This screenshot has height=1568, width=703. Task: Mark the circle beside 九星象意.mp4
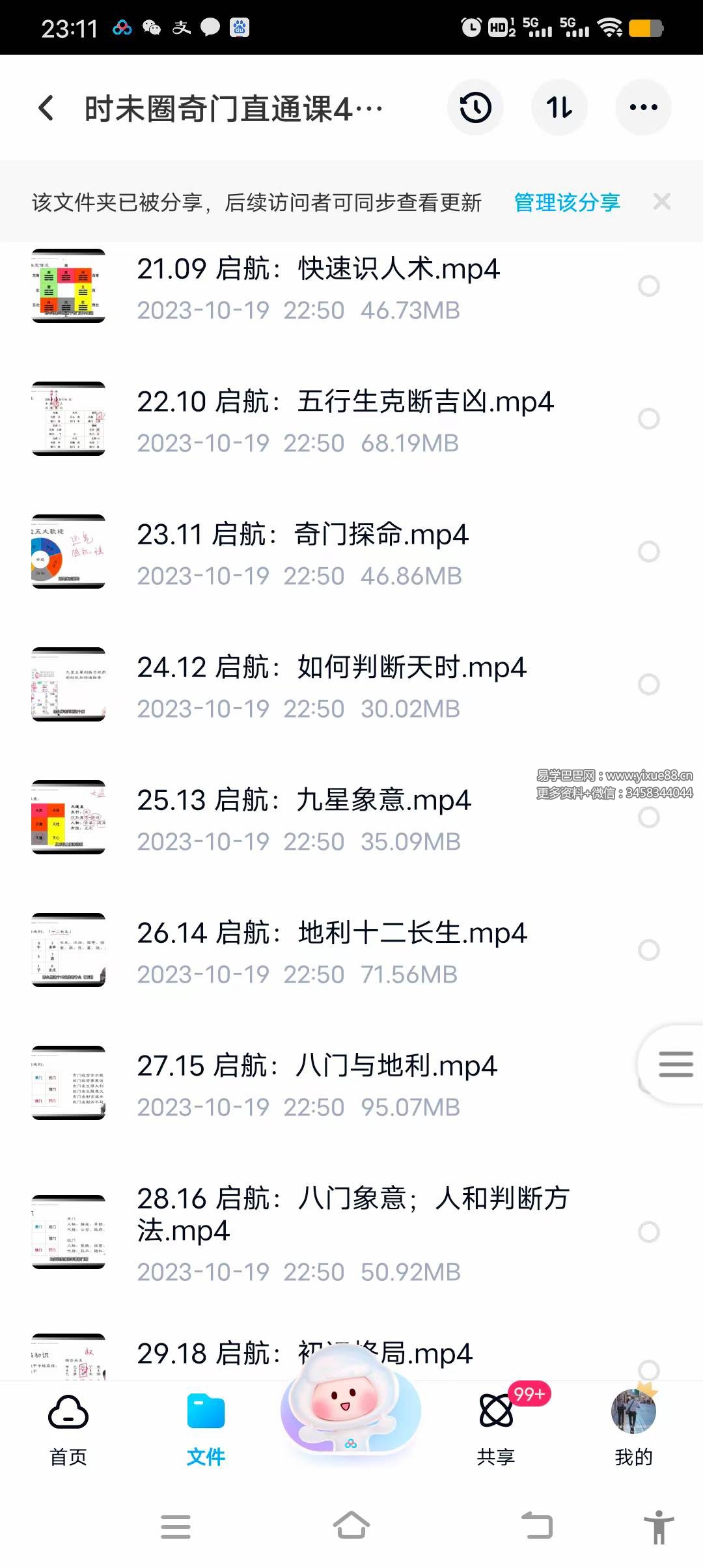tap(649, 818)
